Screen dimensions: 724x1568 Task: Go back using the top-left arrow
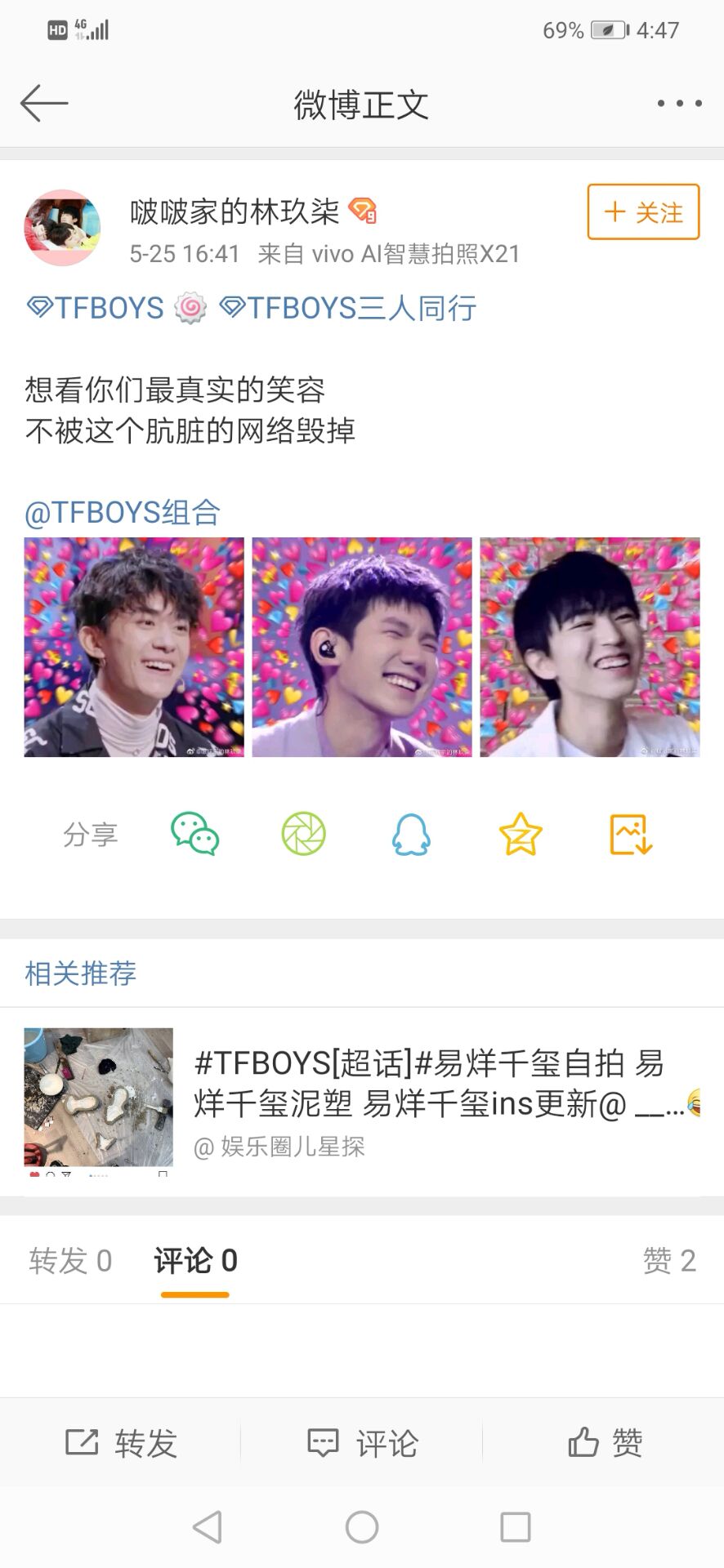44,104
